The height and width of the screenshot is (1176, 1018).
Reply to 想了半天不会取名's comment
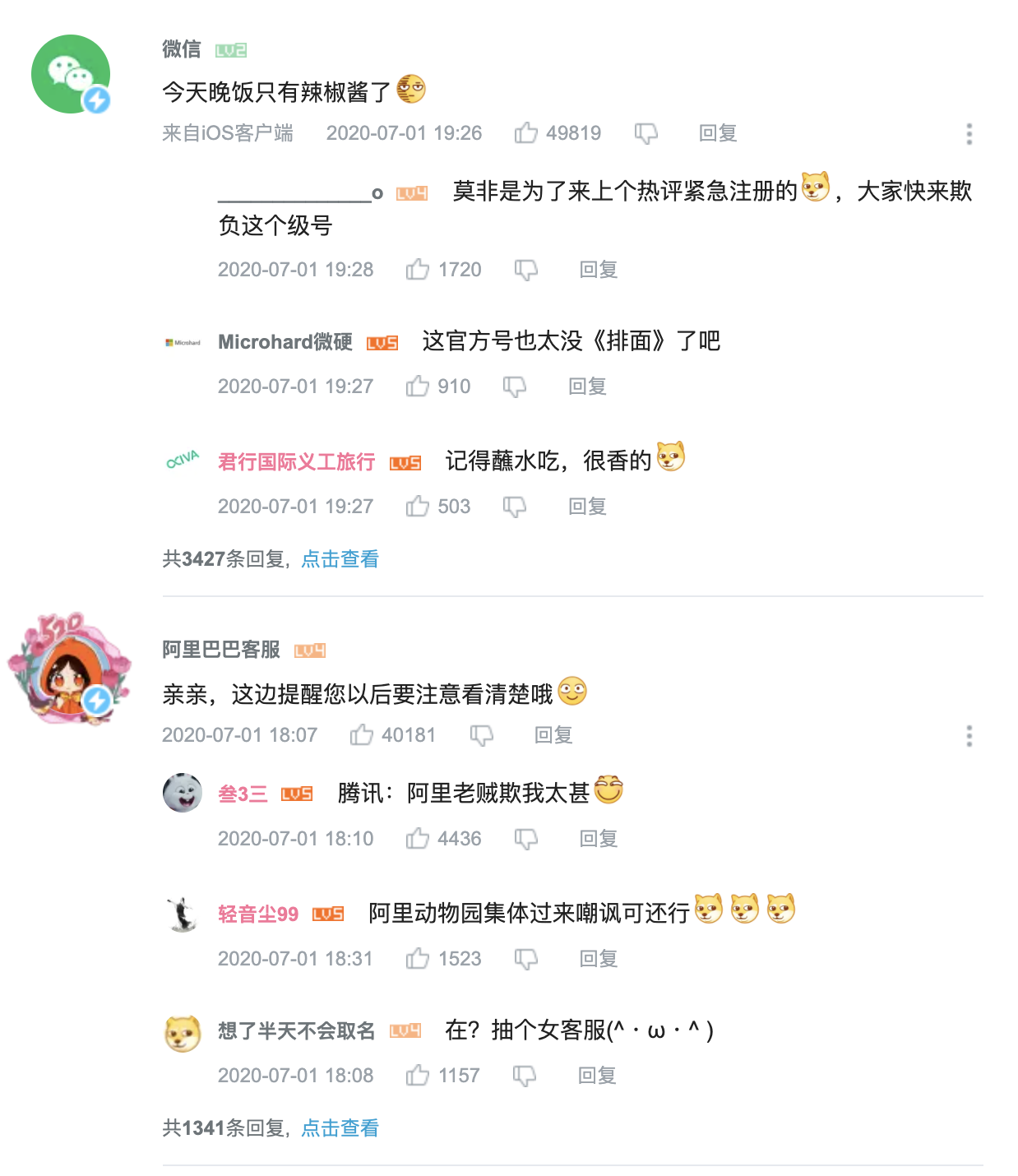coord(597,1076)
